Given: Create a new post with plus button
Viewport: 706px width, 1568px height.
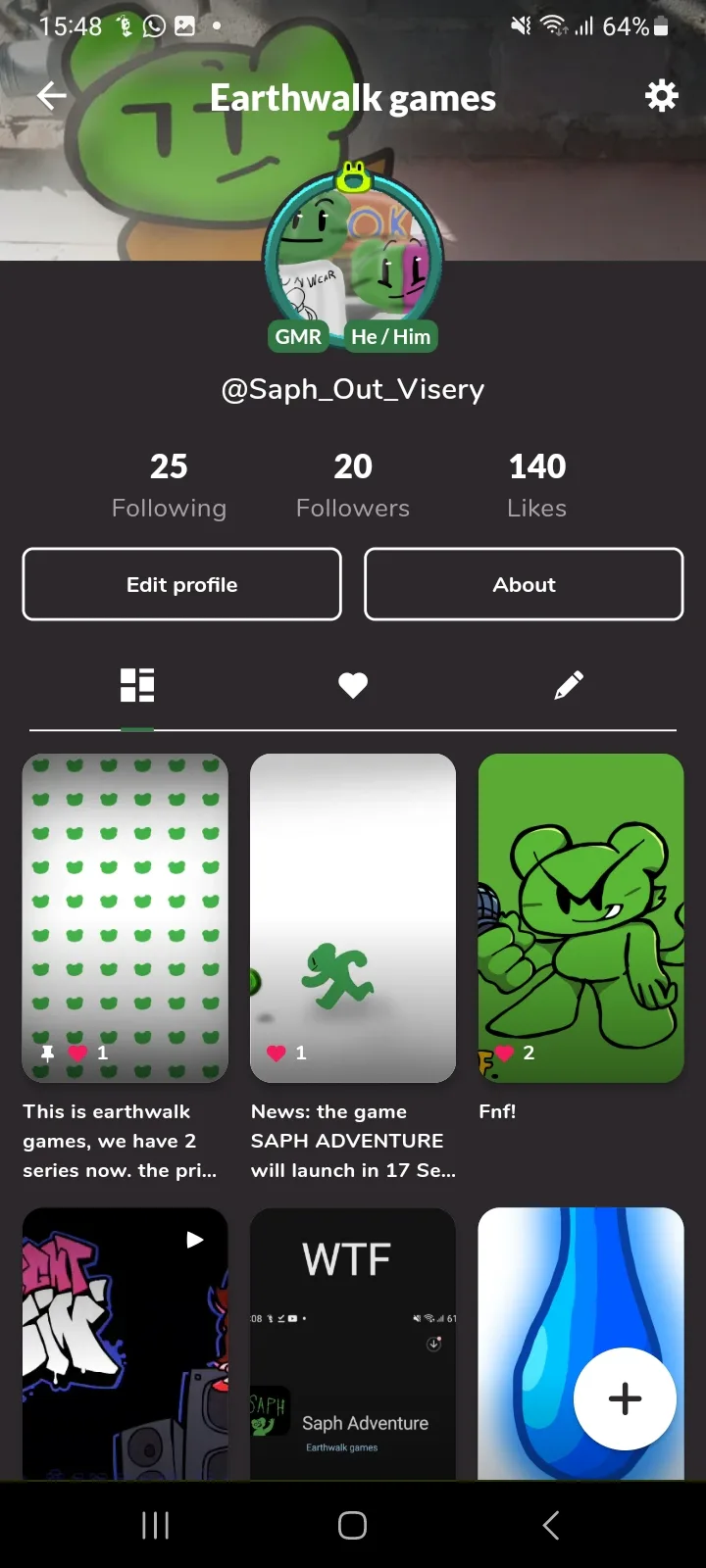Looking at the screenshot, I should pos(625,1398).
